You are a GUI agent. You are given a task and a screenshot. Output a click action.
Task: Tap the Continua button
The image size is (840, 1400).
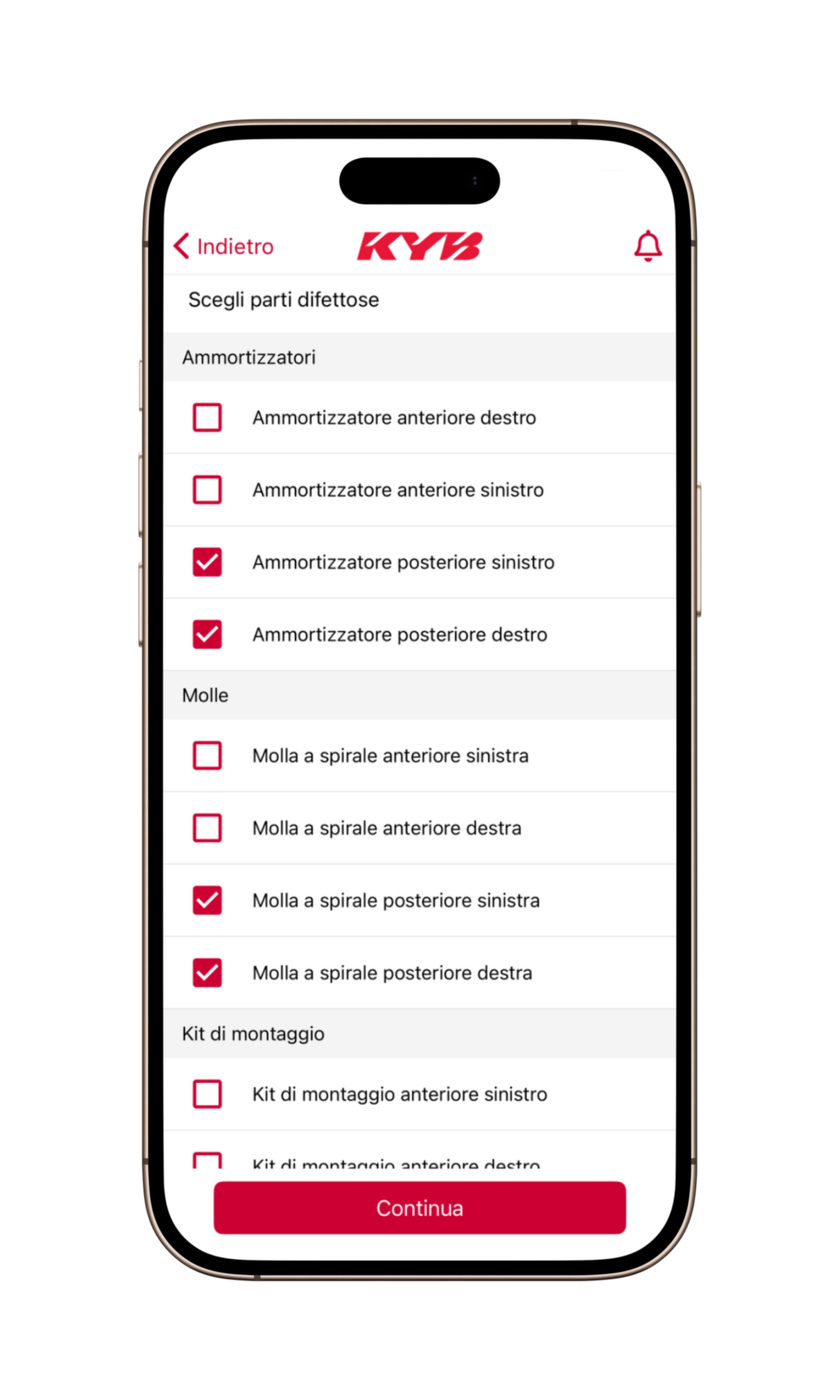419,1208
